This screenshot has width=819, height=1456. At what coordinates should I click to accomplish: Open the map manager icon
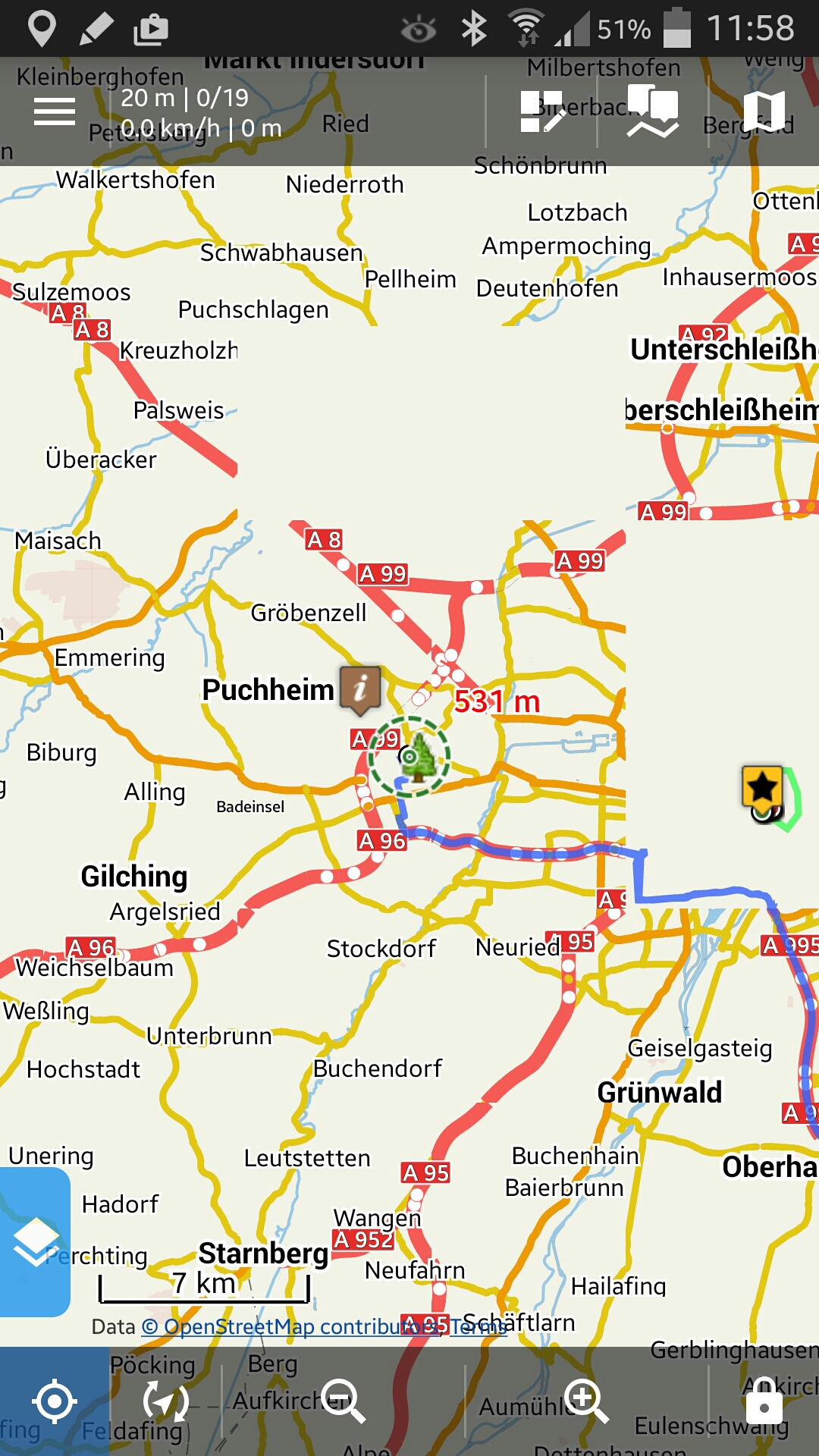[764, 111]
